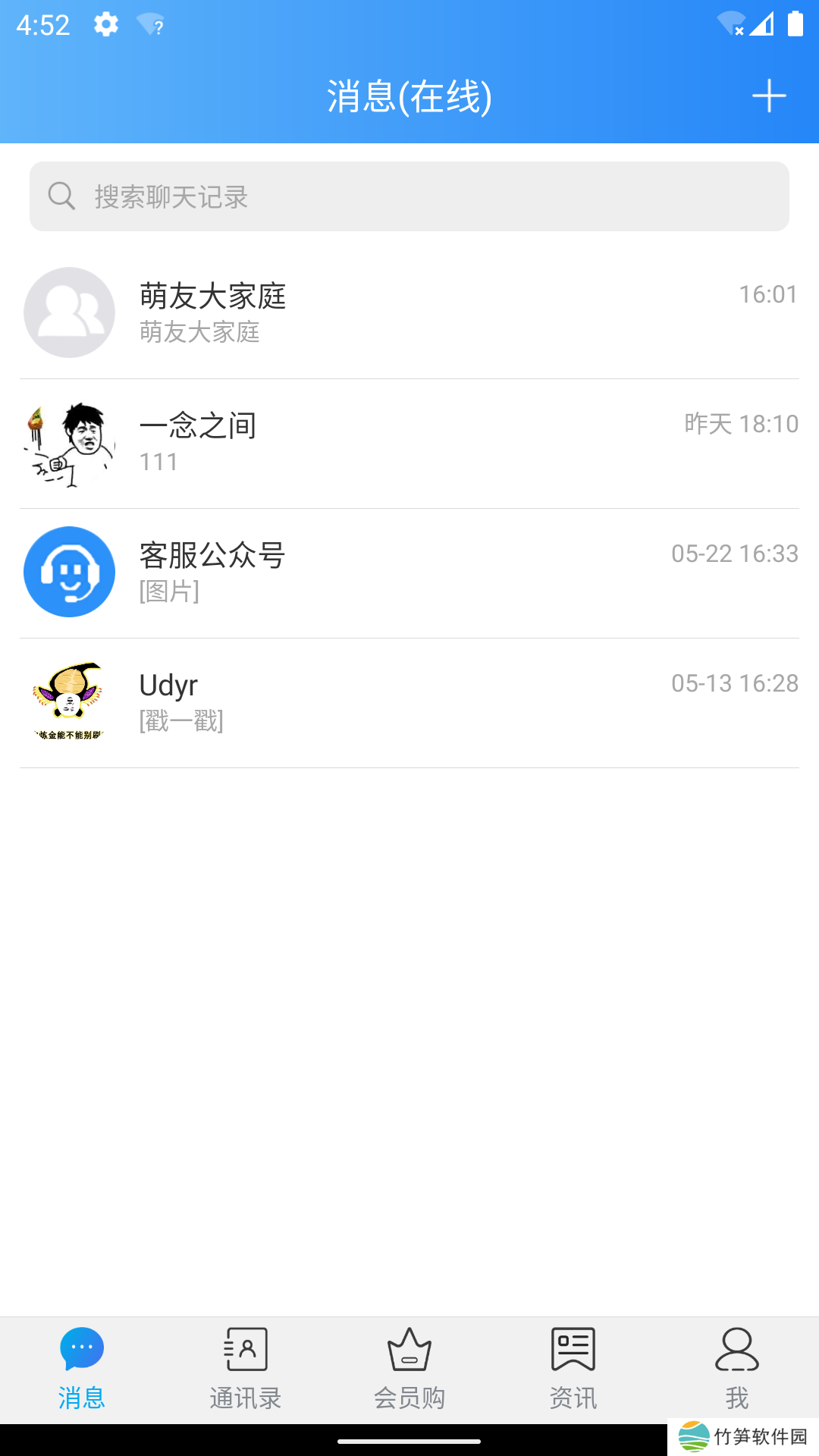This screenshot has width=819, height=1456.
Task: Tap the plus icon to add new
Action: [x=769, y=96]
